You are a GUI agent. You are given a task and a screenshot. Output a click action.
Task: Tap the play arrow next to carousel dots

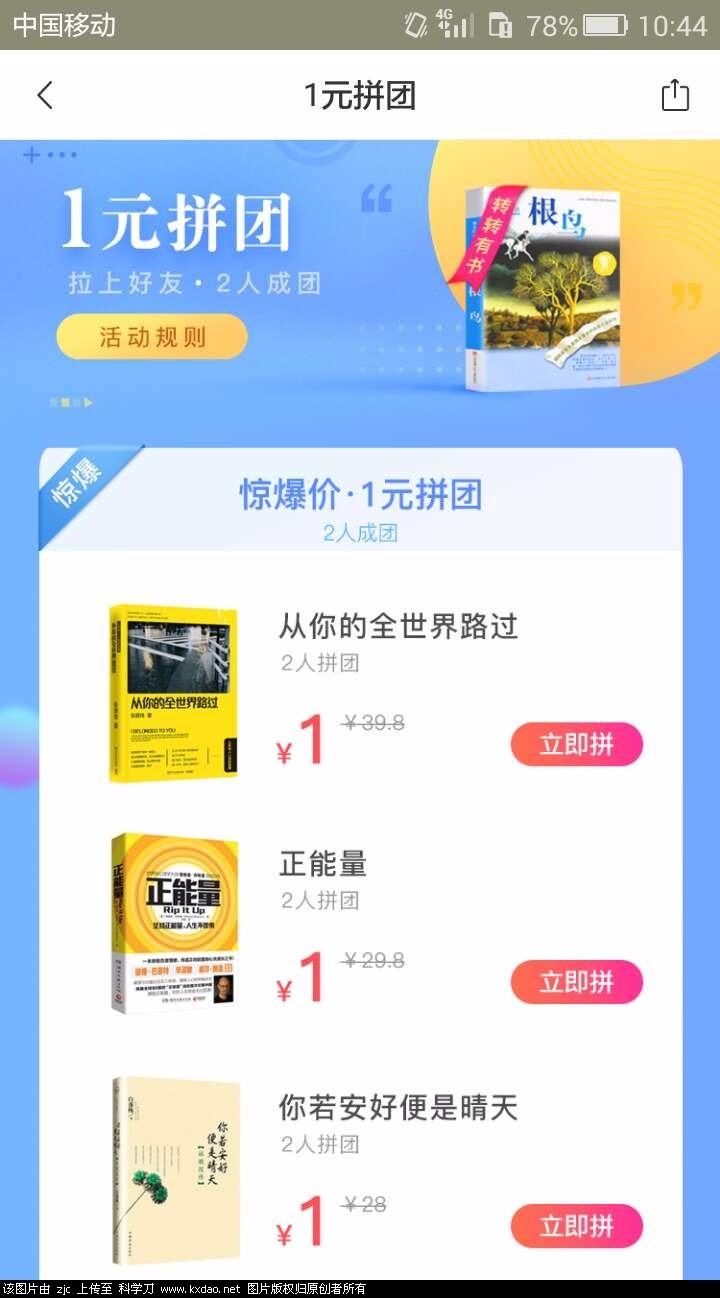(89, 402)
